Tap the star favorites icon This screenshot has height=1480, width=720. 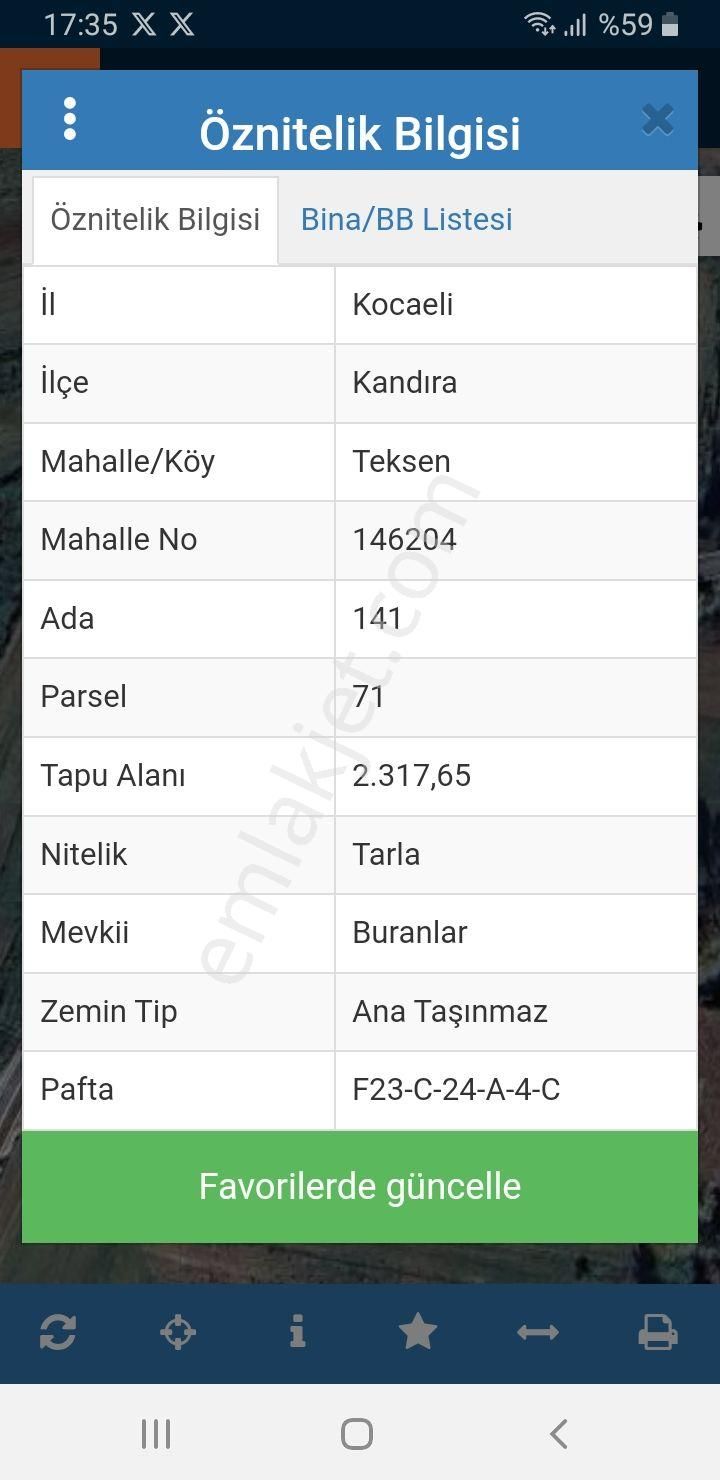pyautogui.click(x=418, y=1332)
